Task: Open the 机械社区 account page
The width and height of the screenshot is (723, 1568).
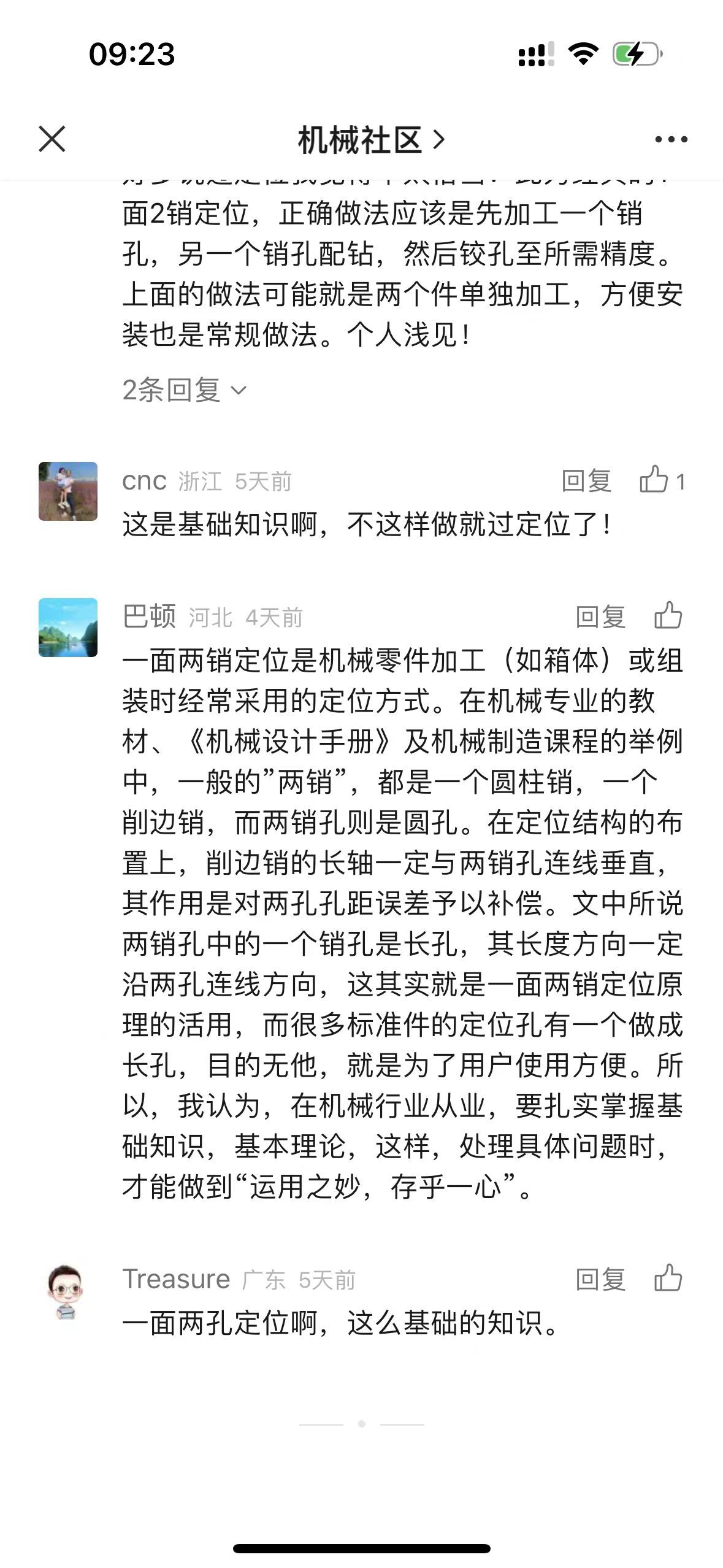Action: click(x=370, y=140)
